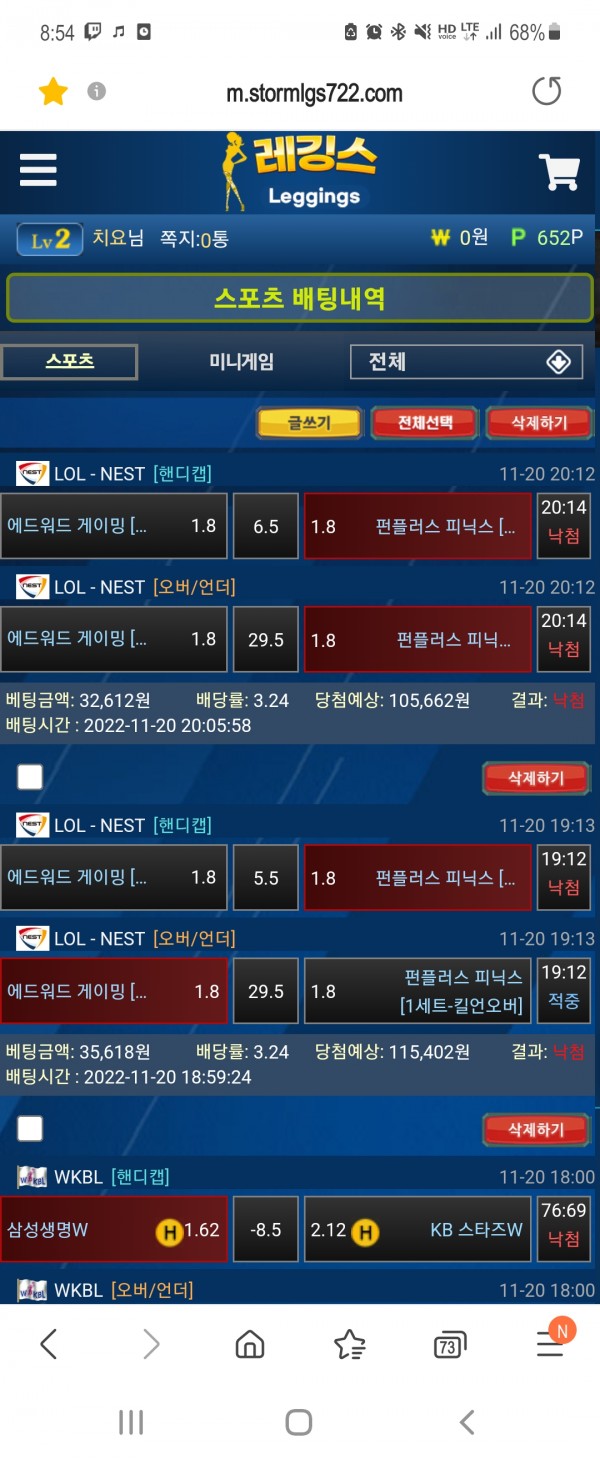
Task: Open the browser bookmarks star list
Action: (x=349, y=1345)
